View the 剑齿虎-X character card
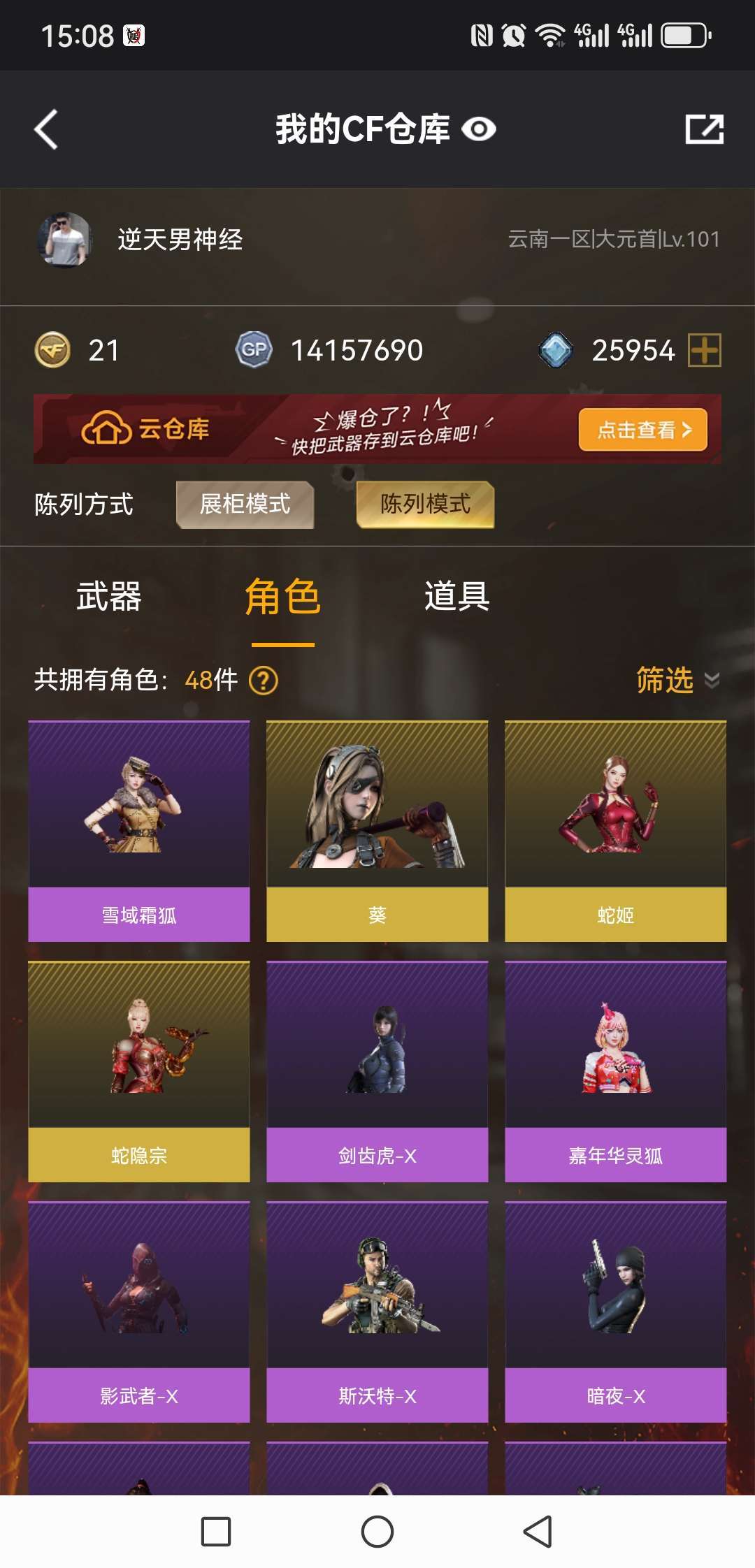 [377, 1071]
